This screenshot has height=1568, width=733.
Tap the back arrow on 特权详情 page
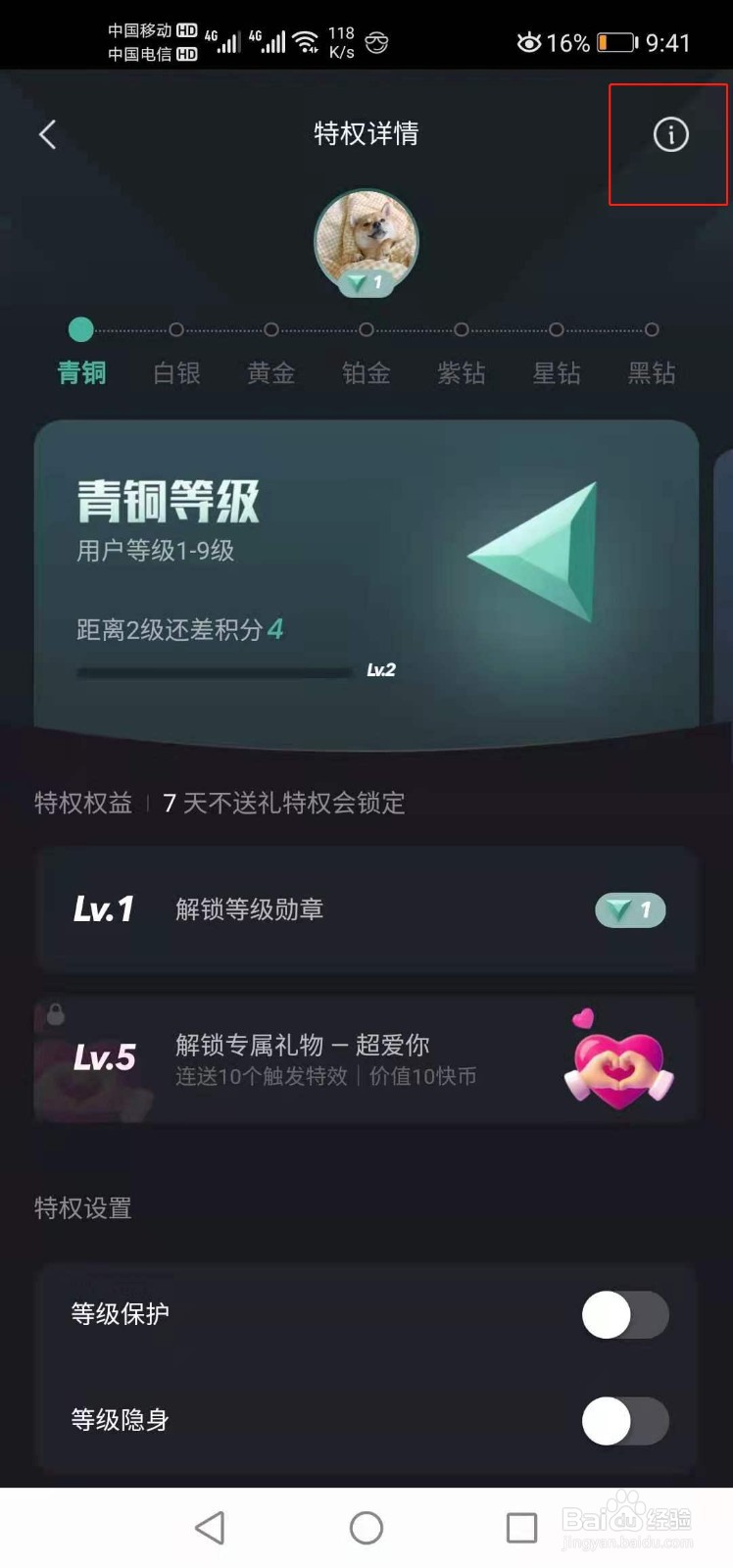(x=46, y=134)
